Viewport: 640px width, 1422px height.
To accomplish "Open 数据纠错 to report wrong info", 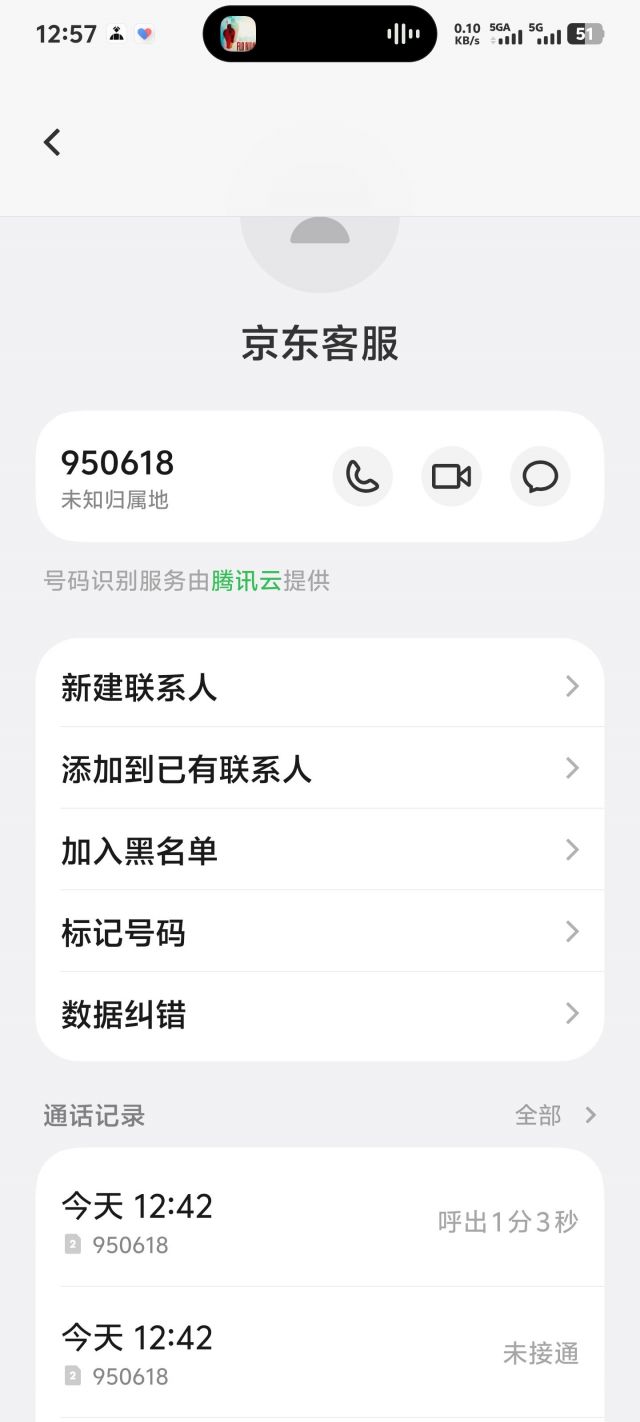I will pos(320,1015).
